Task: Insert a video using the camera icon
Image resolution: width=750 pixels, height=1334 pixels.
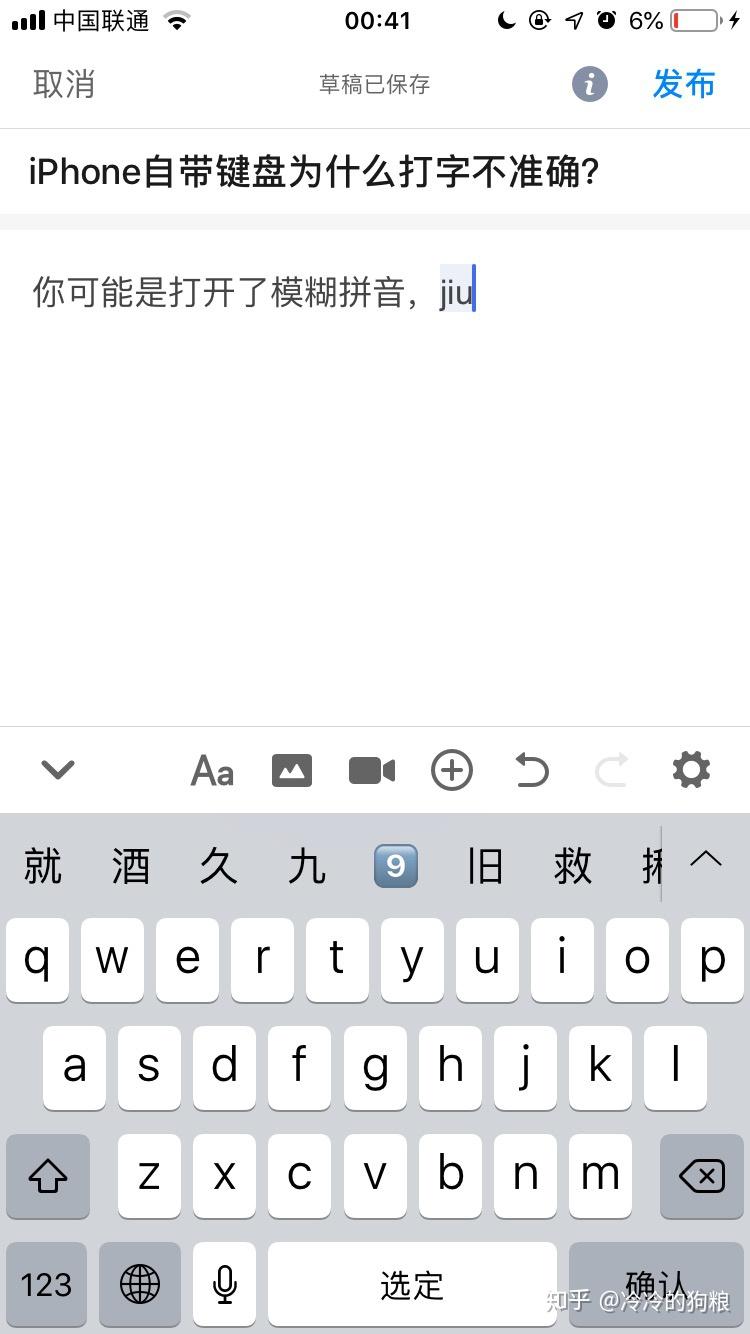Action: point(371,770)
